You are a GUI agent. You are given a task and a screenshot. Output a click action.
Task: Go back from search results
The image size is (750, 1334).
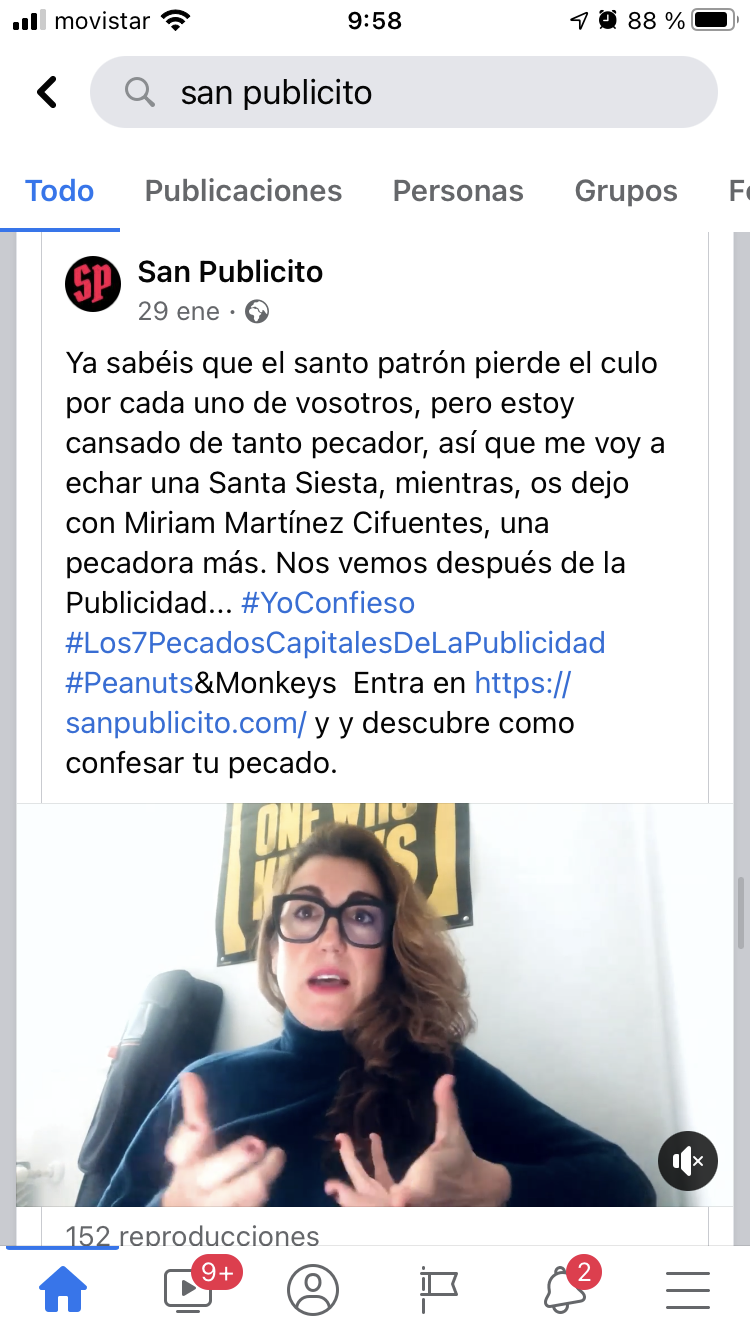pos(46,93)
